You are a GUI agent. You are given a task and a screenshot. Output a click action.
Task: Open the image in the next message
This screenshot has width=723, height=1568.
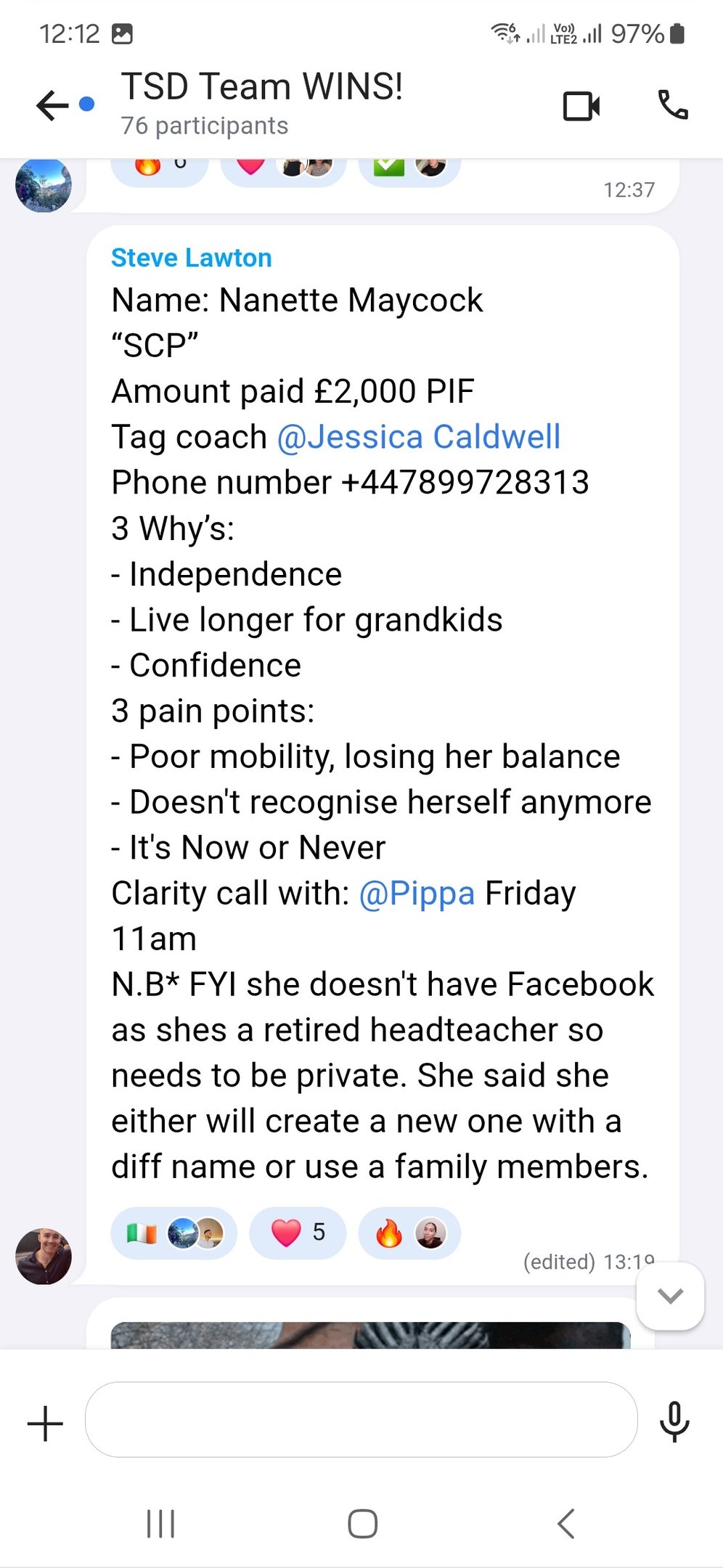[370, 1336]
